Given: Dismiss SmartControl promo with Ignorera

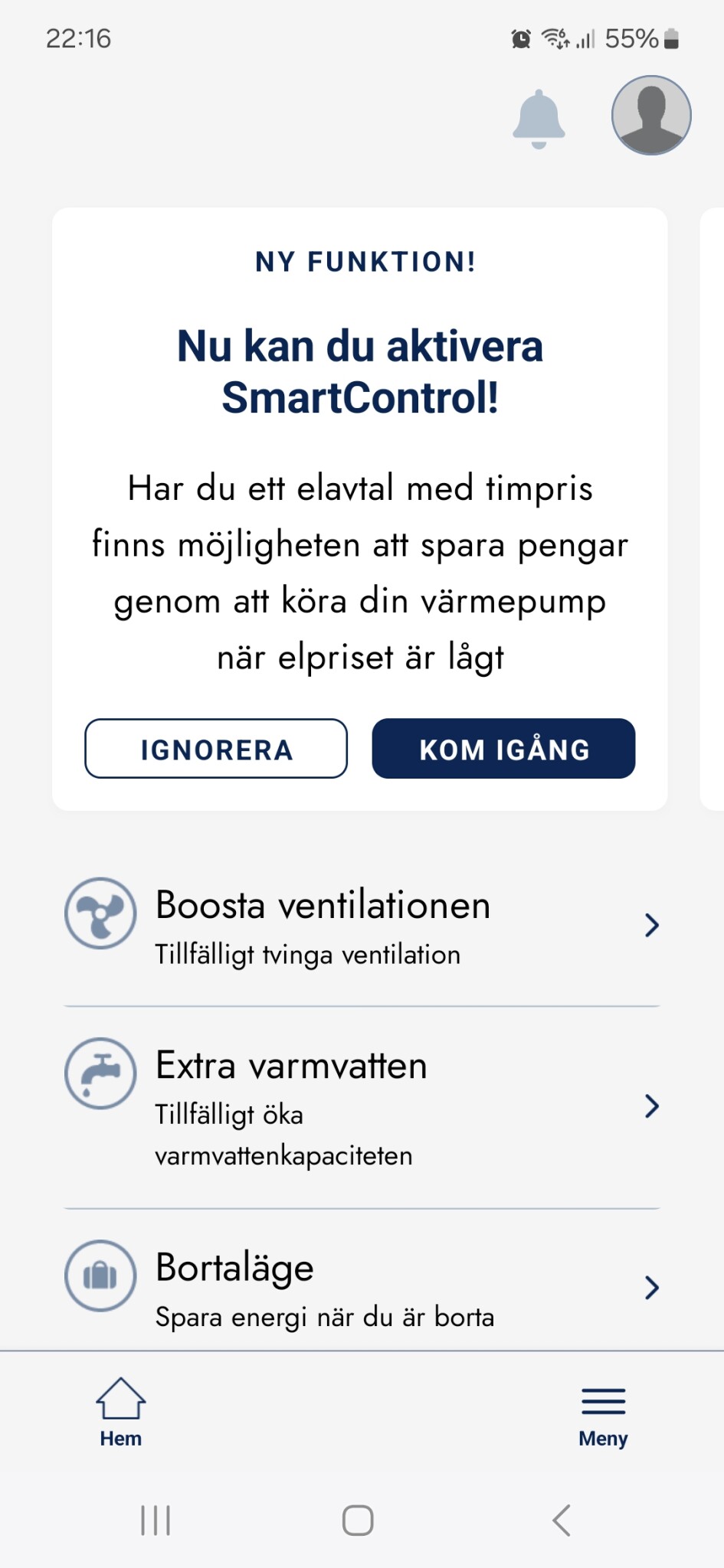Looking at the screenshot, I should [216, 749].
